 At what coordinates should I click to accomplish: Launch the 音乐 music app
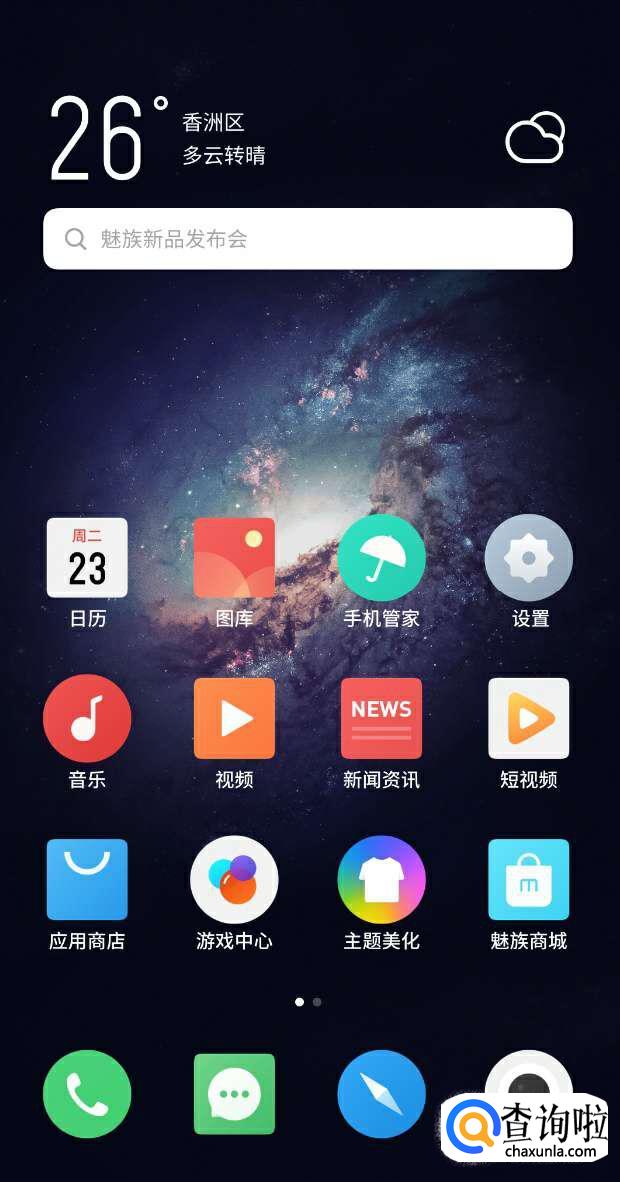(x=87, y=718)
